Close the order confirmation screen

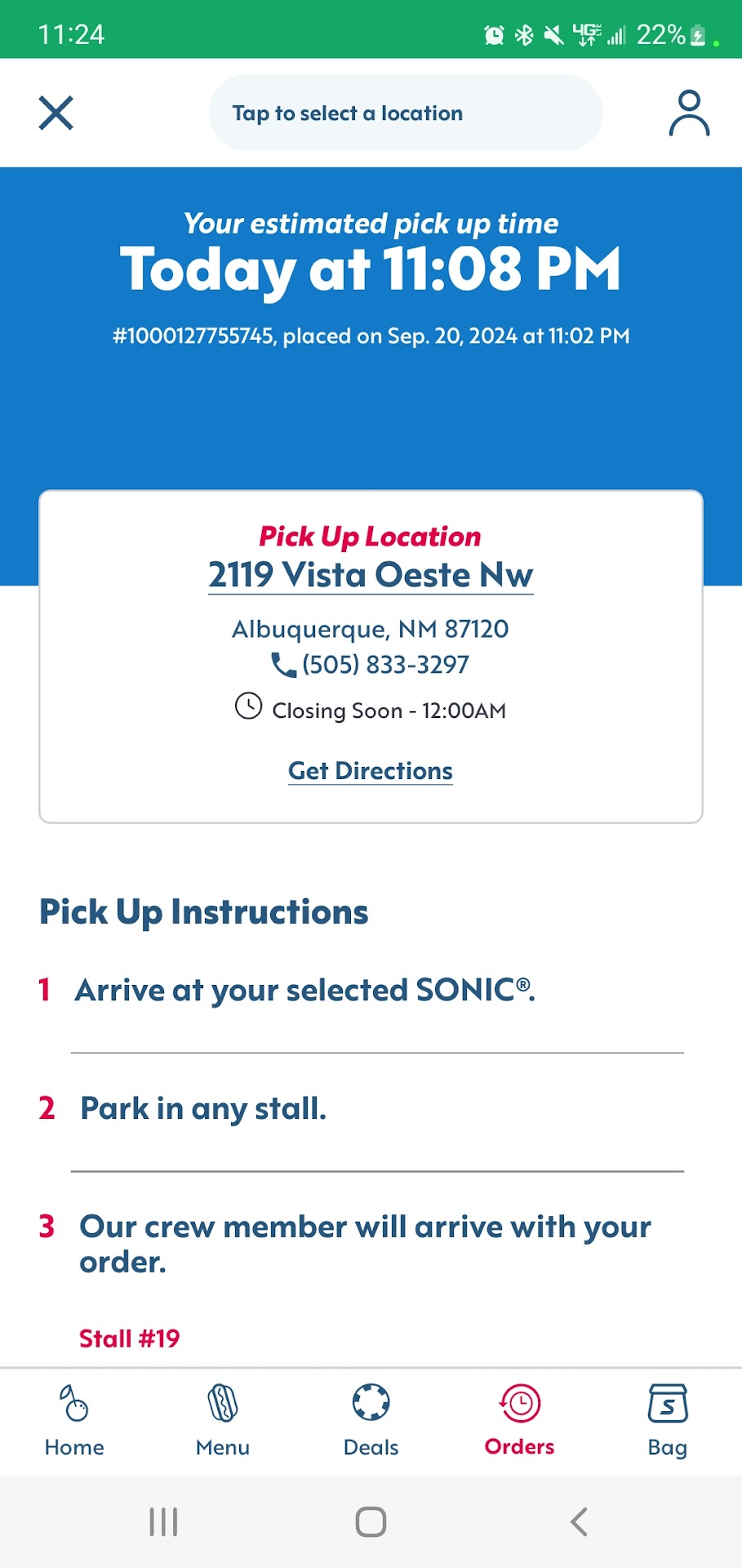(56, 113)
